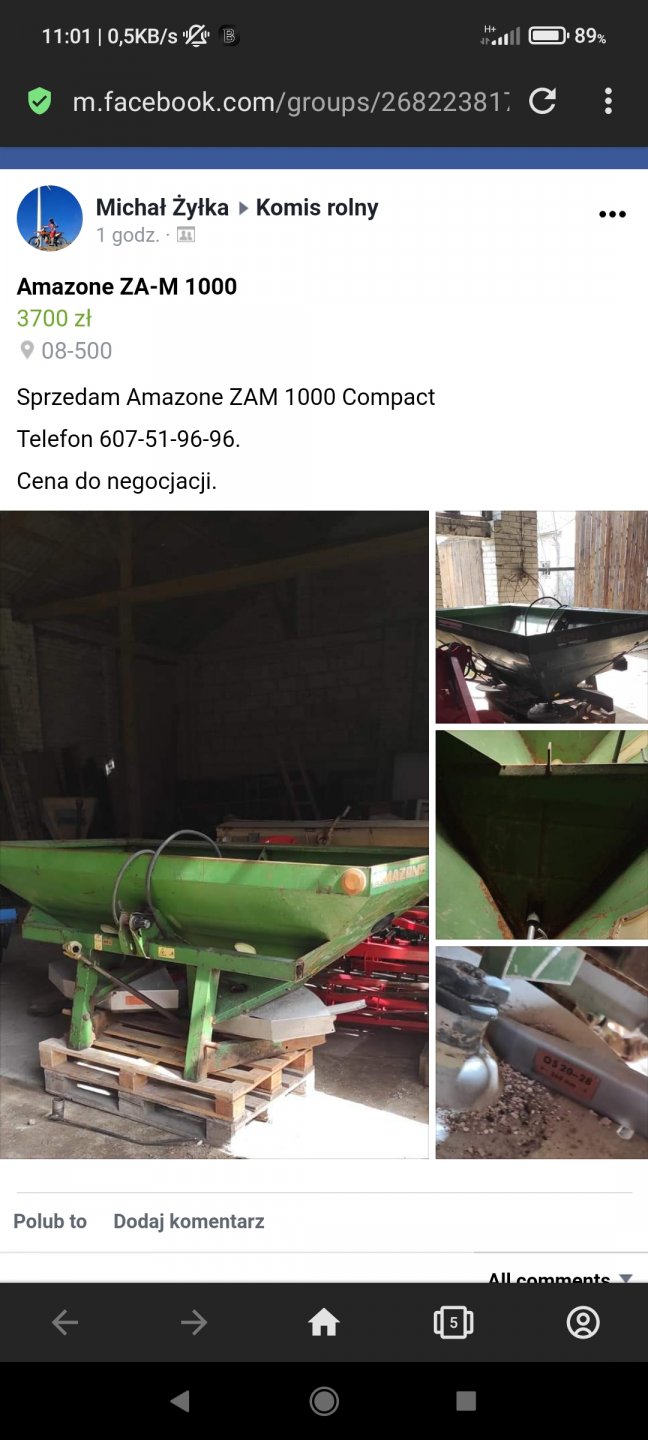Go back to the previous page
Screen dimensions: 648x1440
pyautogui.click(x=65, y=1323)
